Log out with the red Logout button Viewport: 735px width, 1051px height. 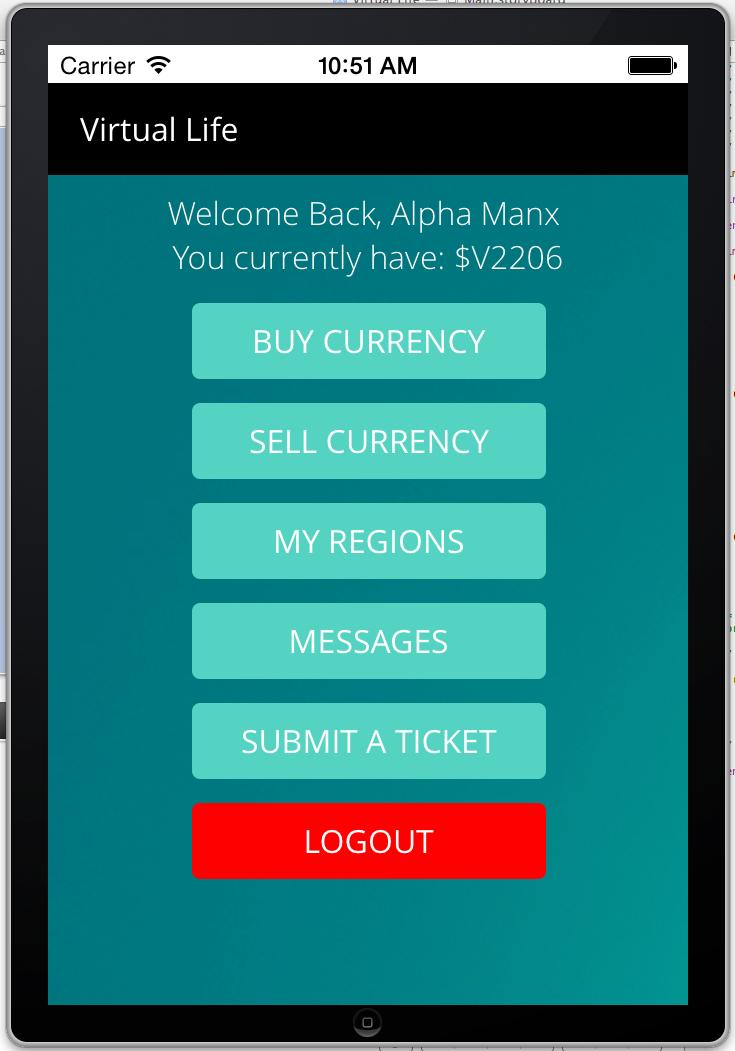pyautogui.click(x=368, y=841)
